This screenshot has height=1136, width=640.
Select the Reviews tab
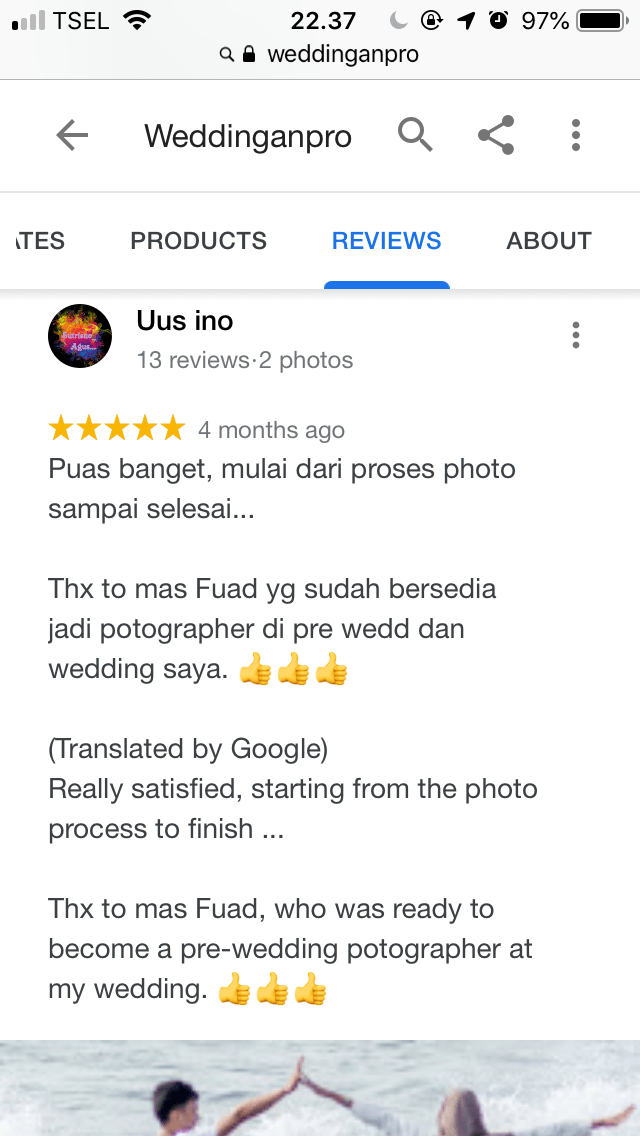386,241
